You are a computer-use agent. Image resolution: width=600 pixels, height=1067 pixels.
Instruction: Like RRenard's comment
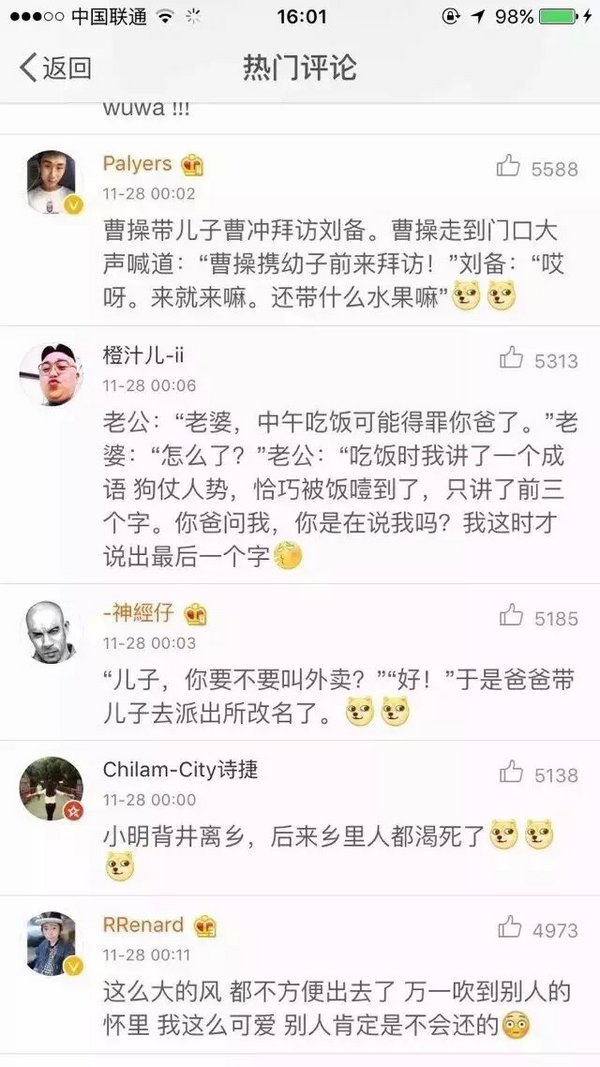click(511, 928)
